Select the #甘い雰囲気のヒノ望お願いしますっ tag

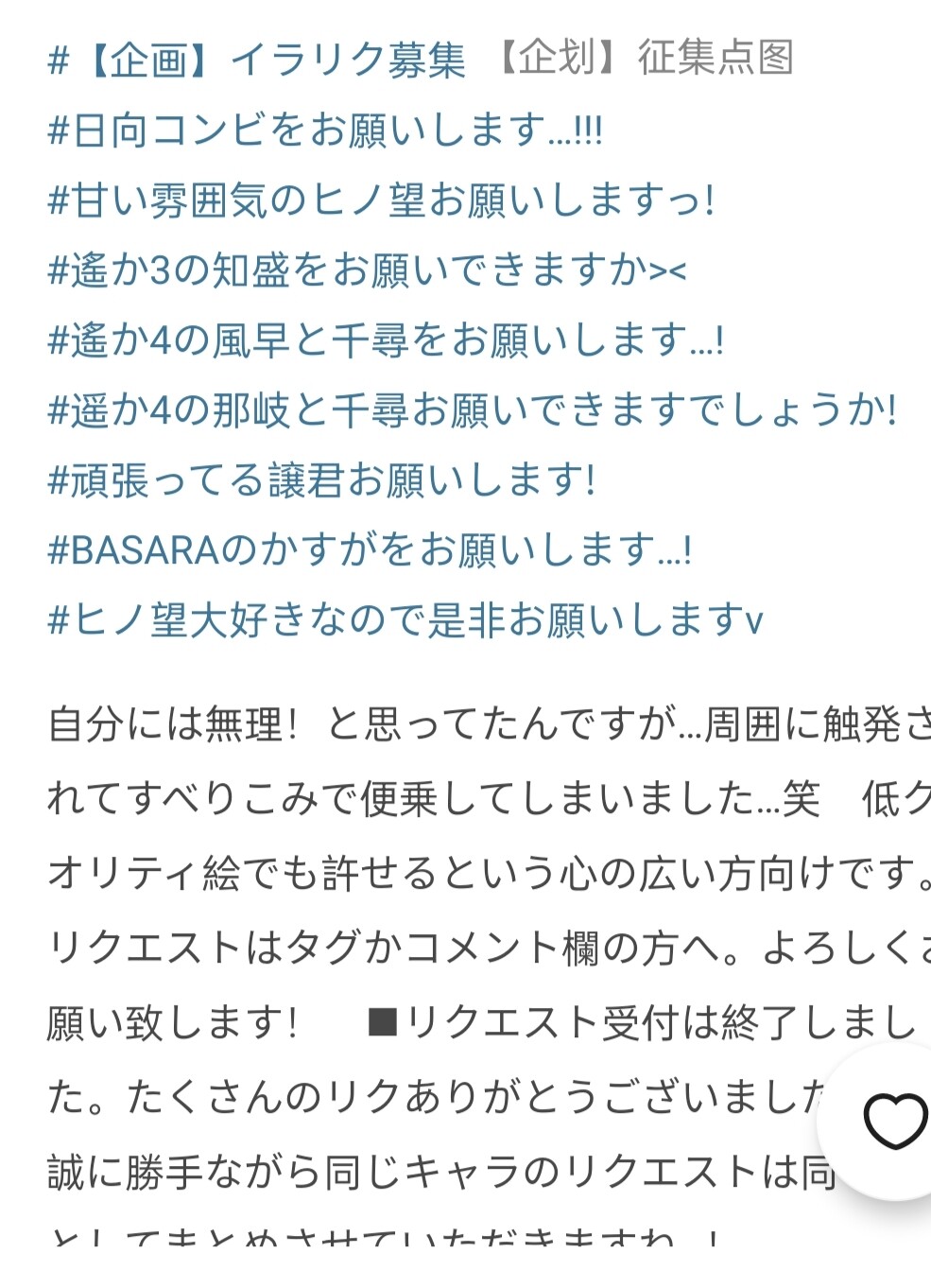(x=381, y=200)
